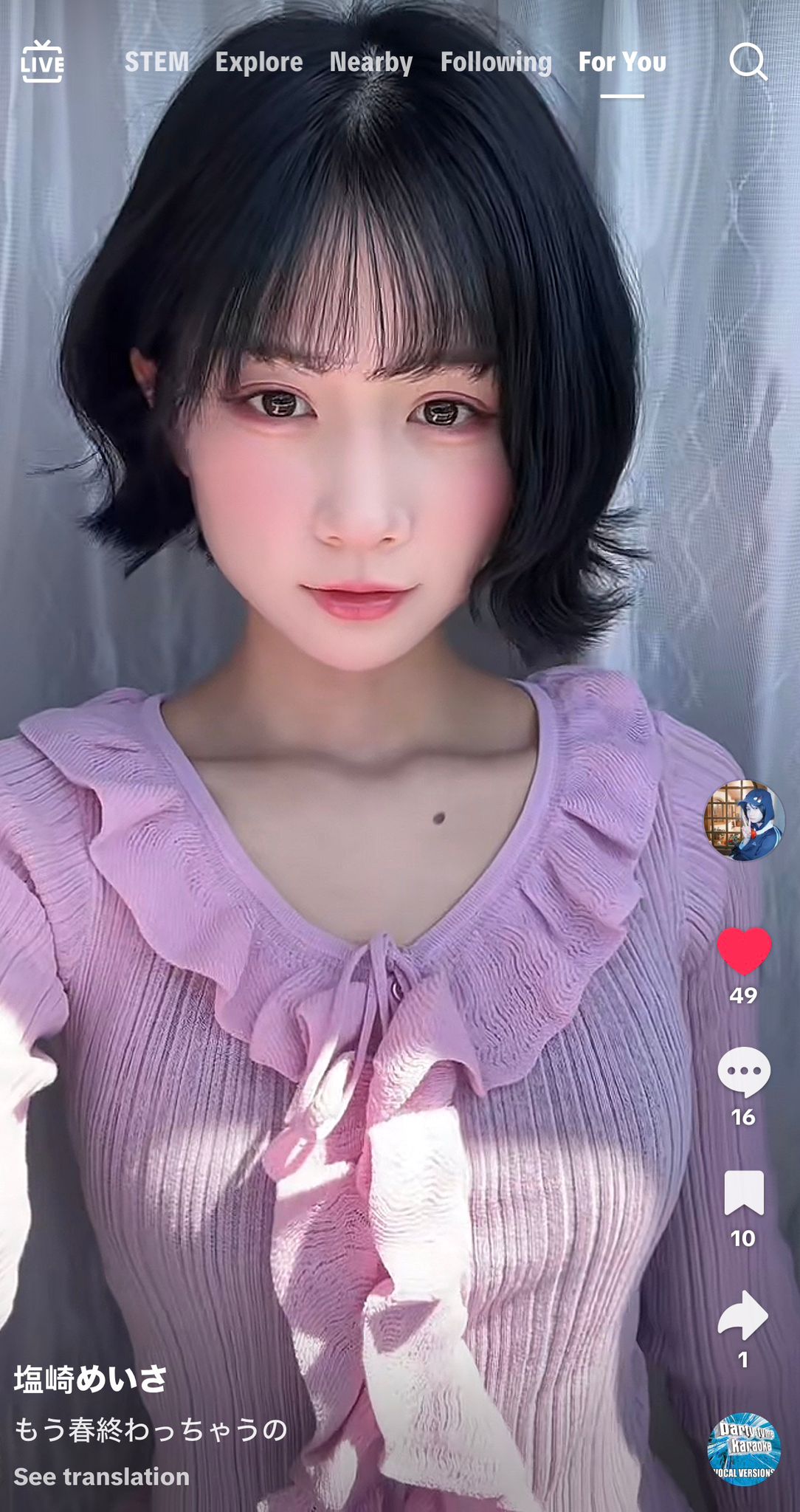Open the creator's profile avatar
The width and height of the screenshot is (800, 1512).
[x=743, y=820]
